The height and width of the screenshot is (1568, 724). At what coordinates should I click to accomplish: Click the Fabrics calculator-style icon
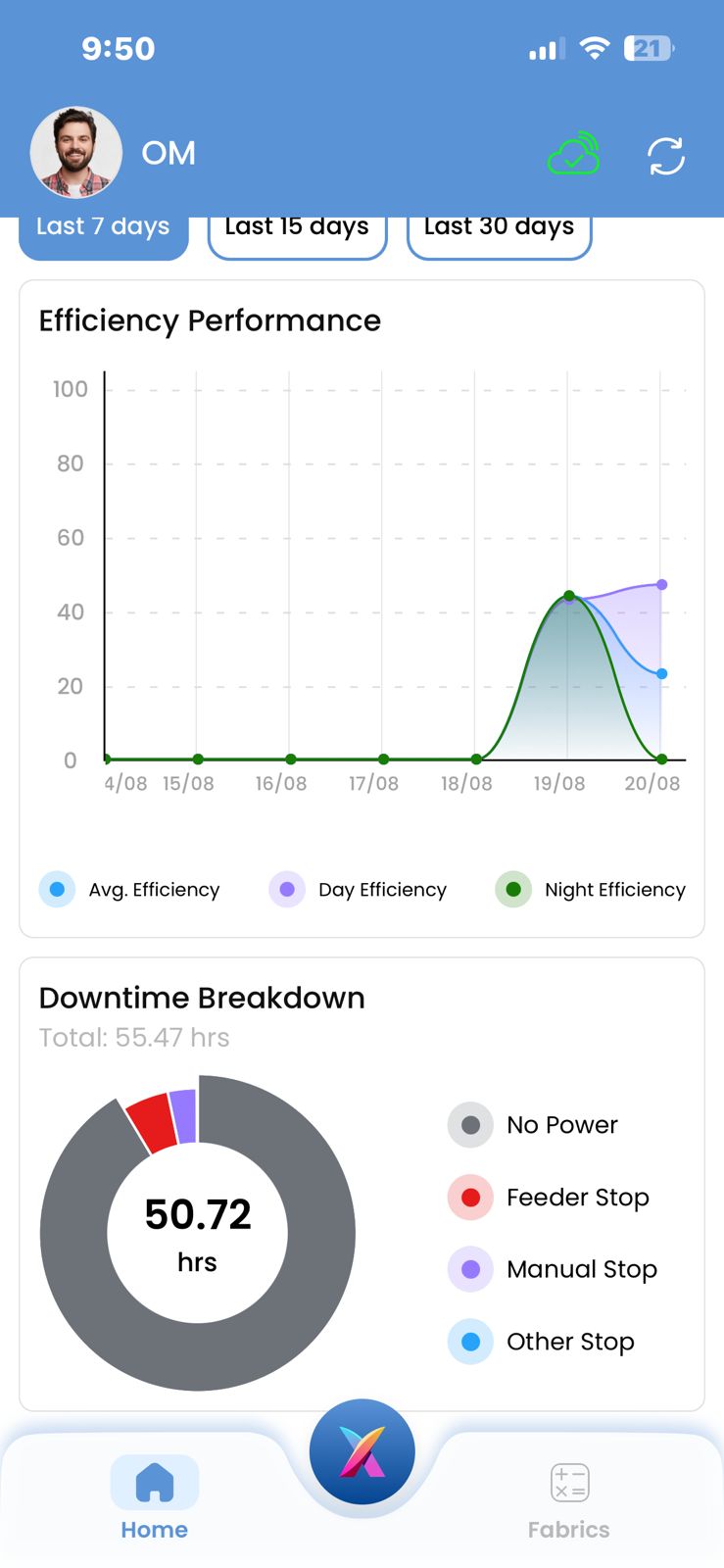(569, 1484)
